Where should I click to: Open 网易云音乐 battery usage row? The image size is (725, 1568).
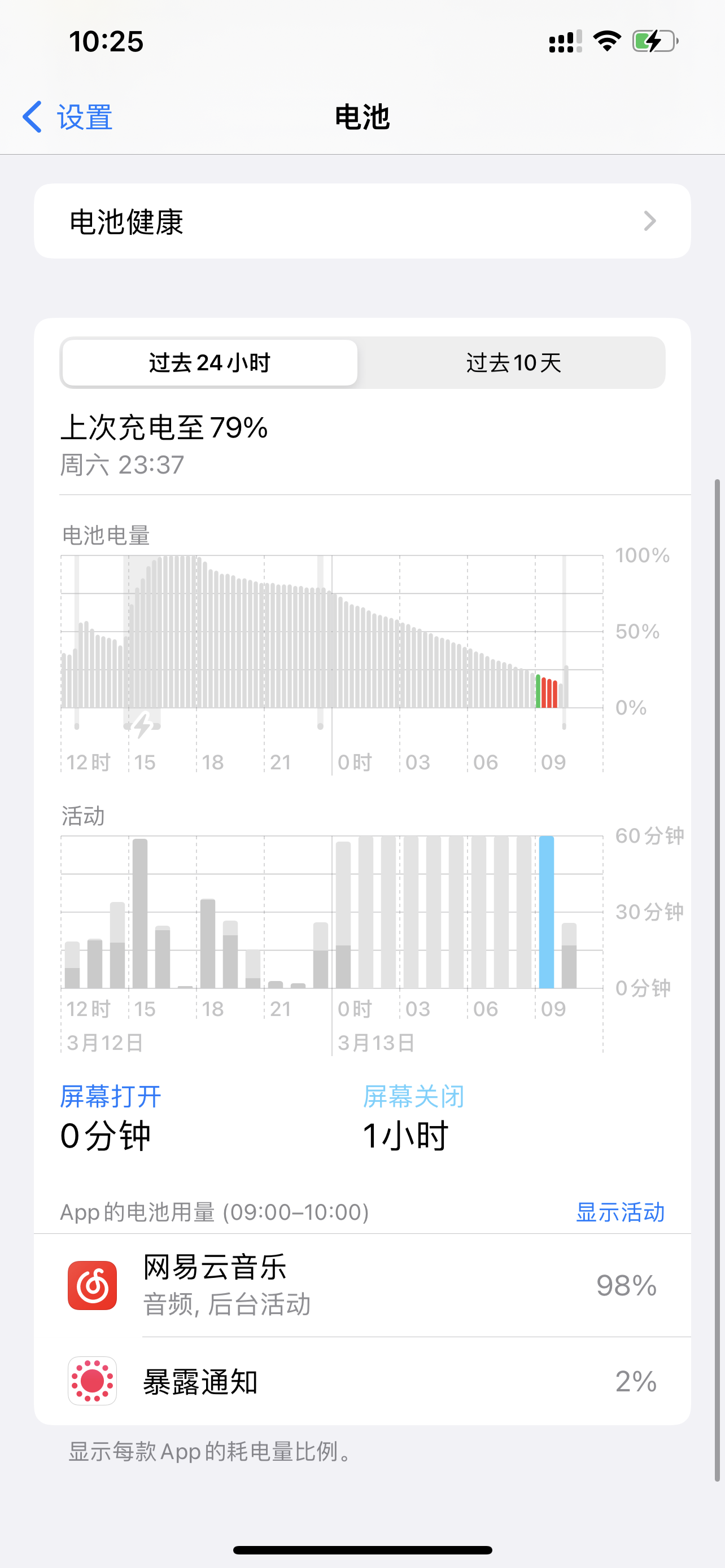point(362,1285)
